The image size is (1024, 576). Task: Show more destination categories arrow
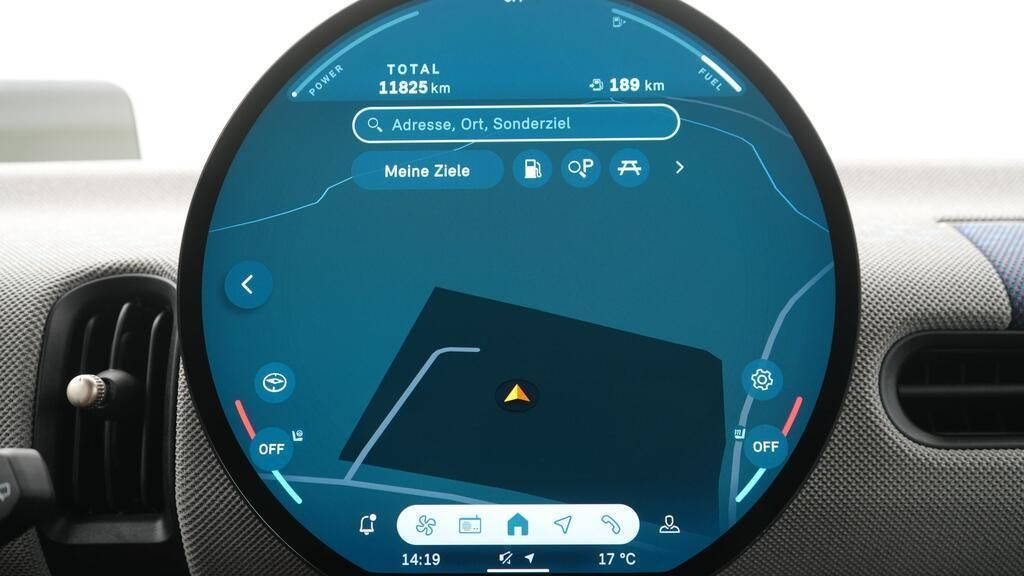(x=680, y=168)
